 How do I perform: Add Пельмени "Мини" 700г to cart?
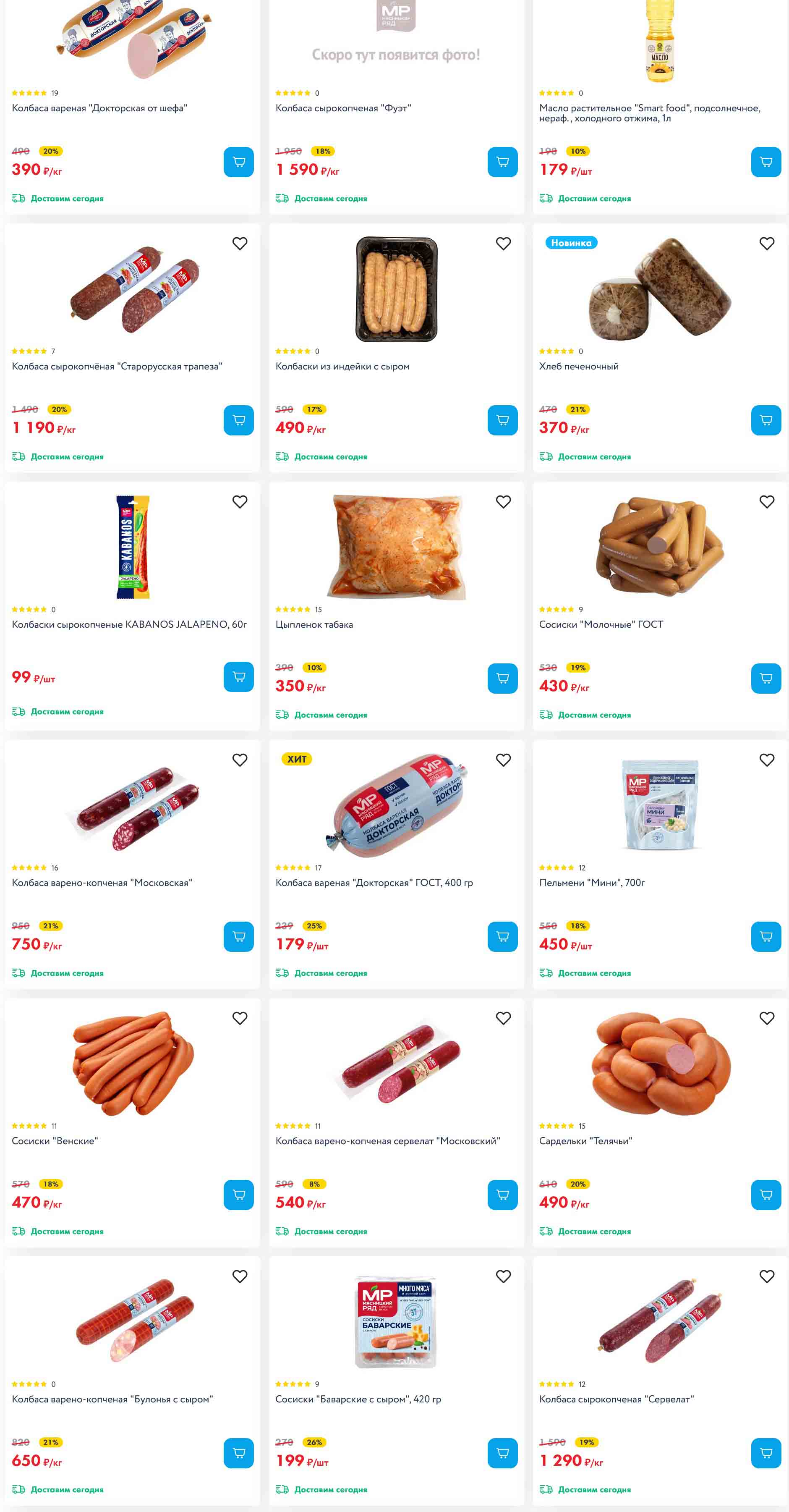click(x=765, y=937)
